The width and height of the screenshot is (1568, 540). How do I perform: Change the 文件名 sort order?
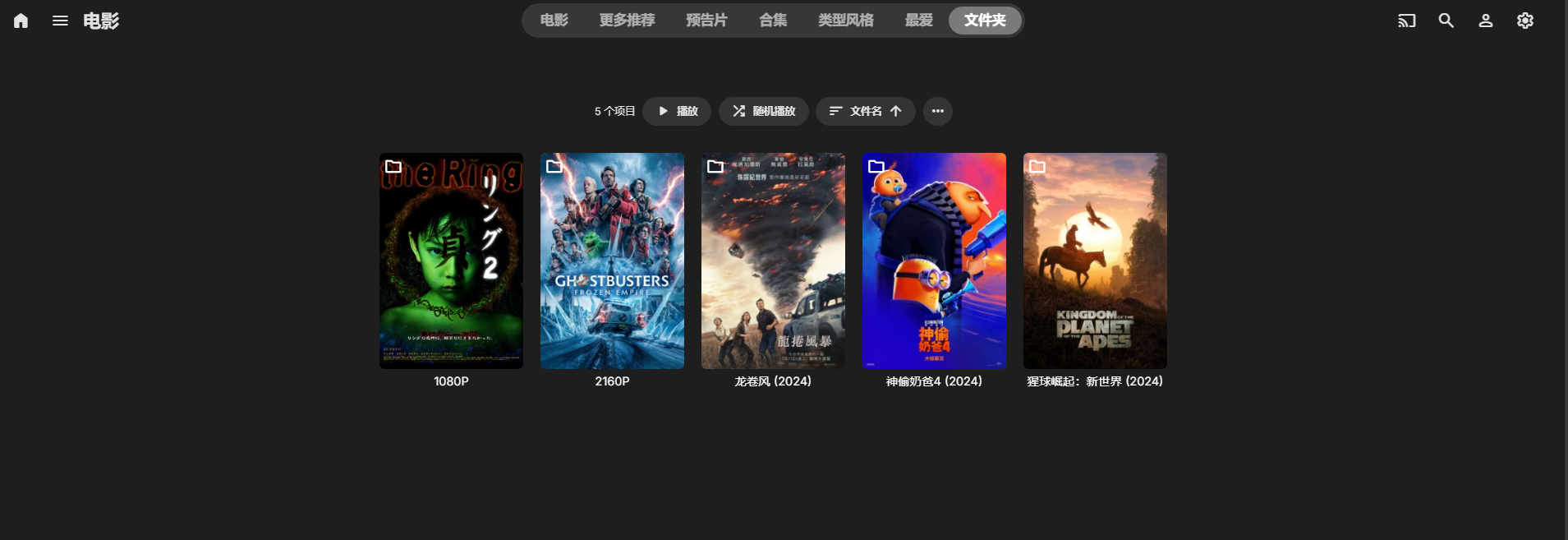tap(865, 111)
